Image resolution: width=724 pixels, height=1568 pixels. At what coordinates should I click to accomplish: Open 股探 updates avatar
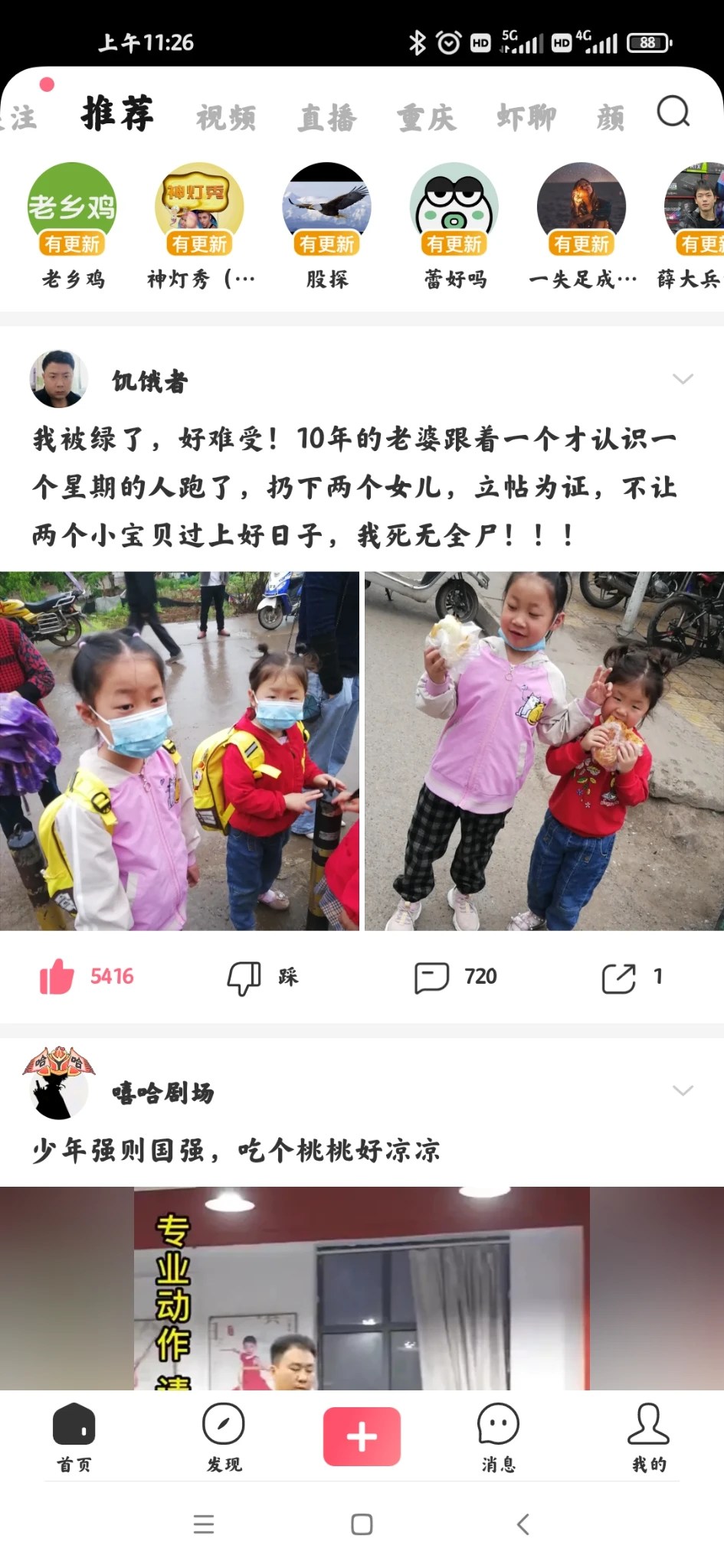327,207
